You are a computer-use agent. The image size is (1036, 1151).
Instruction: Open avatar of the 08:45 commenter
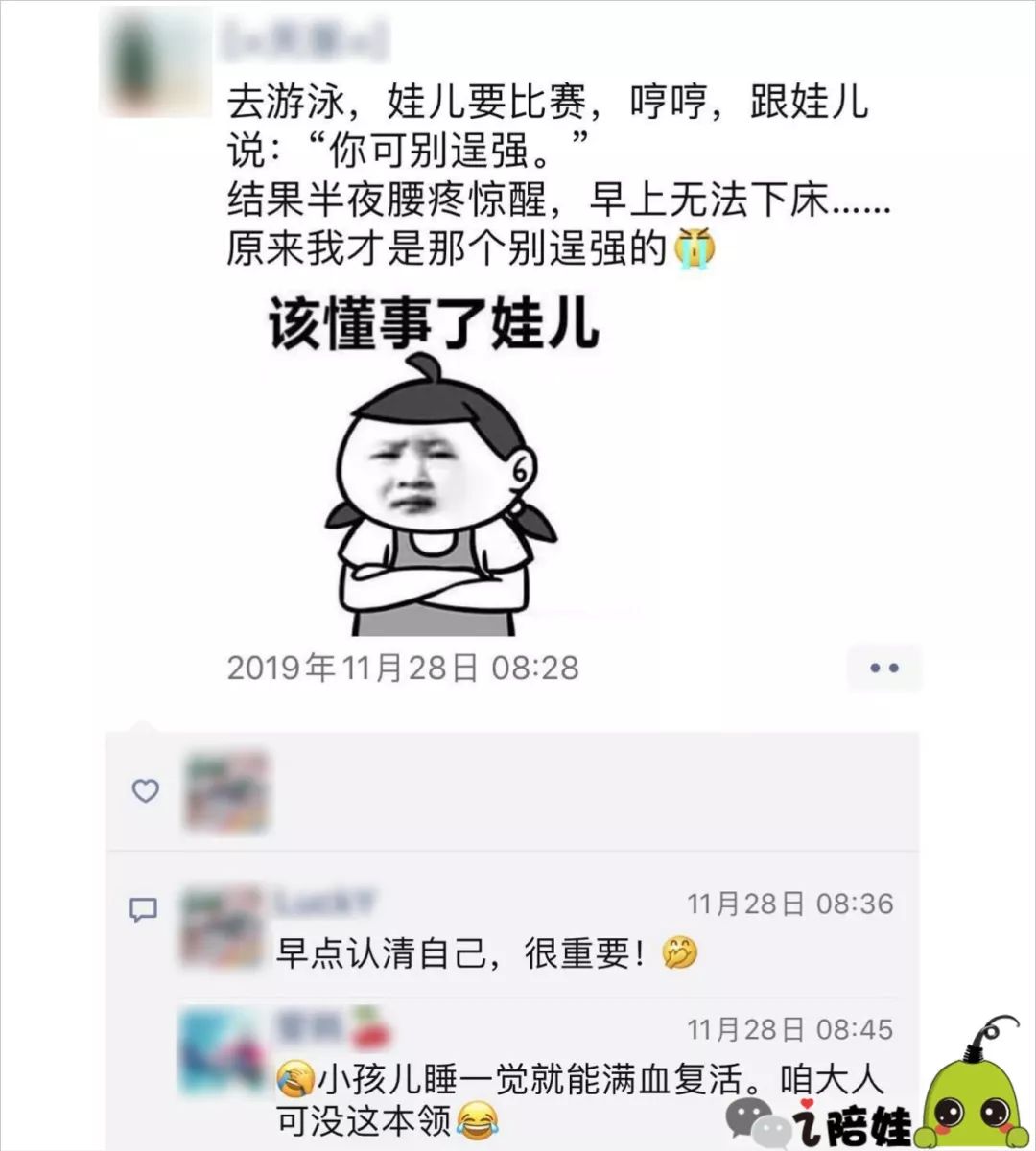click(x=223, y=1051)
